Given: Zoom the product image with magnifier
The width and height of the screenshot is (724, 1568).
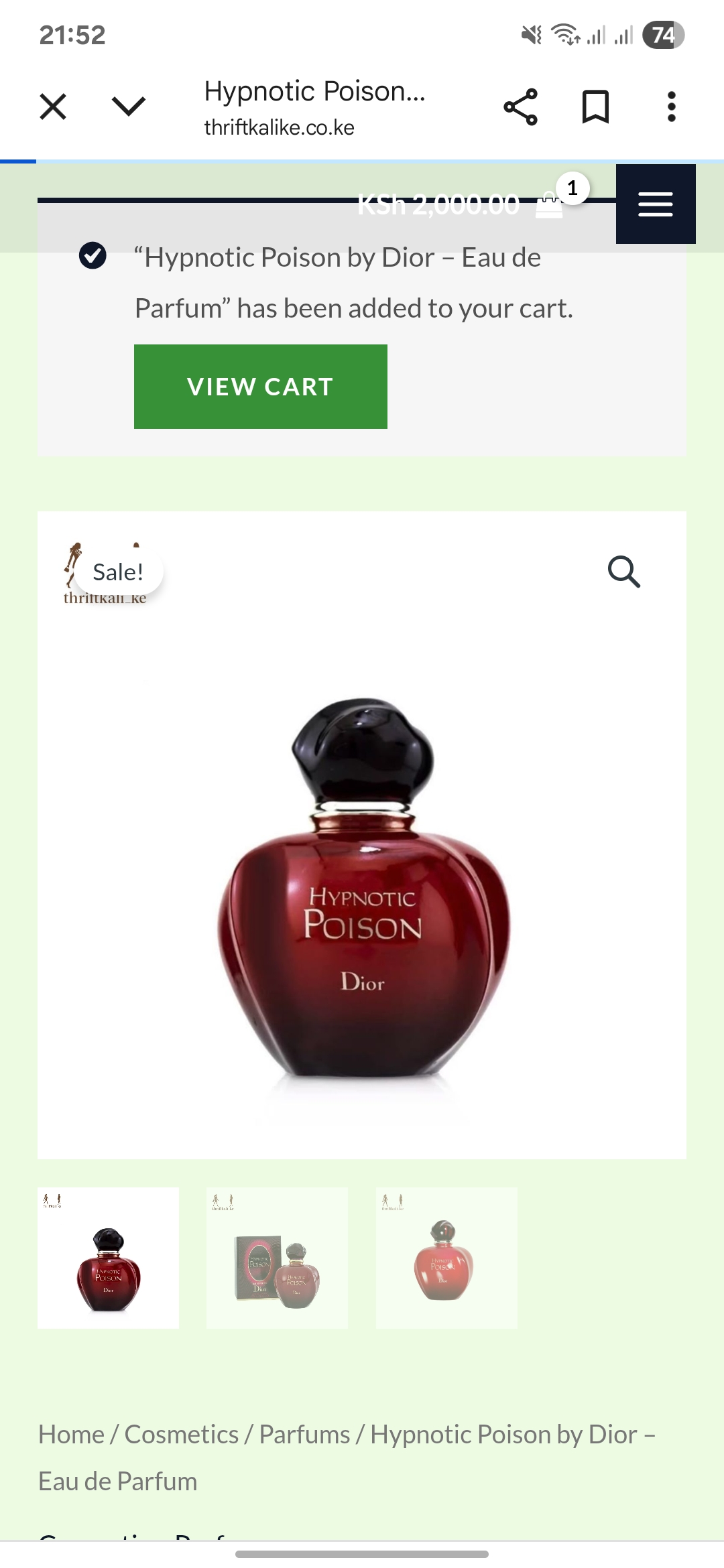Looking at the screenshot, I should pos(623,572).
